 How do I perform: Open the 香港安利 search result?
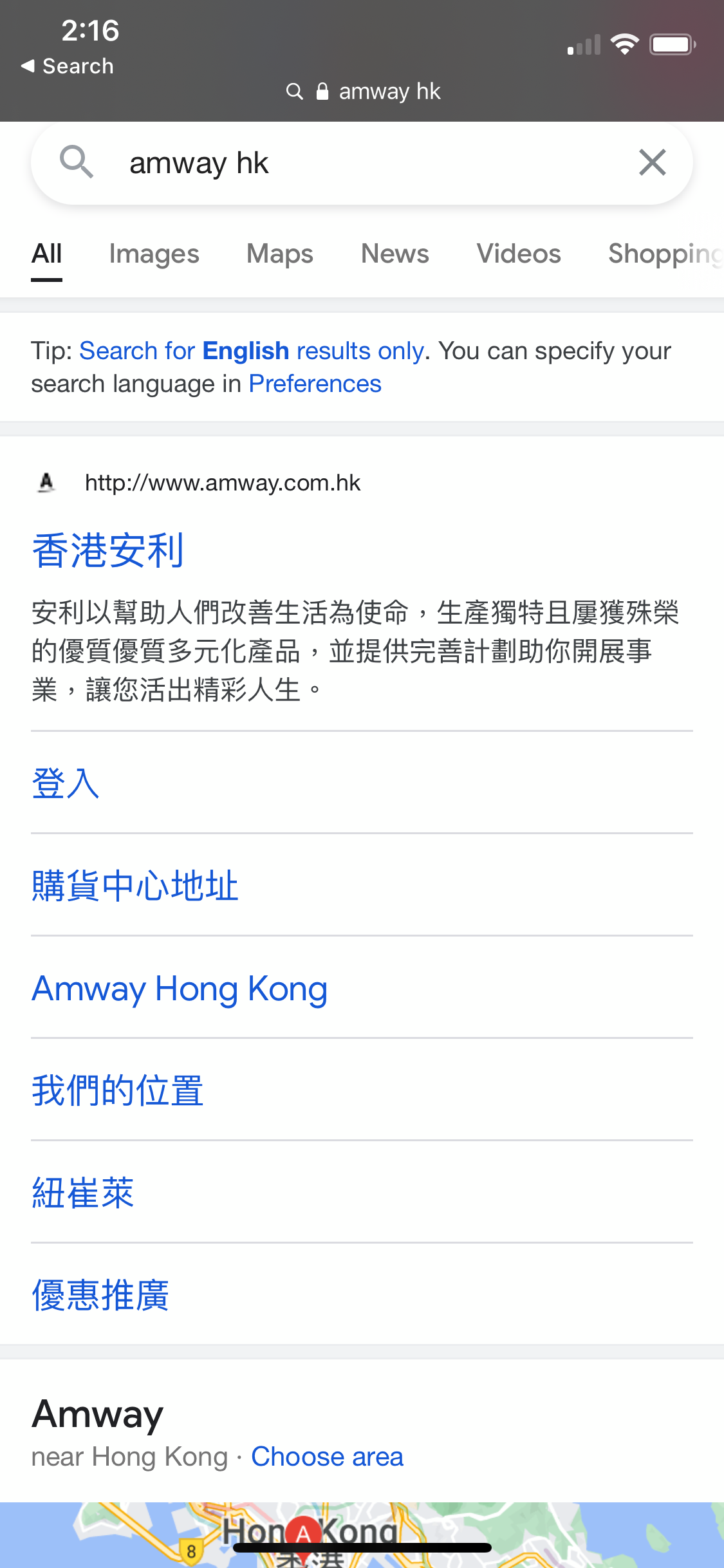point(108,551)
